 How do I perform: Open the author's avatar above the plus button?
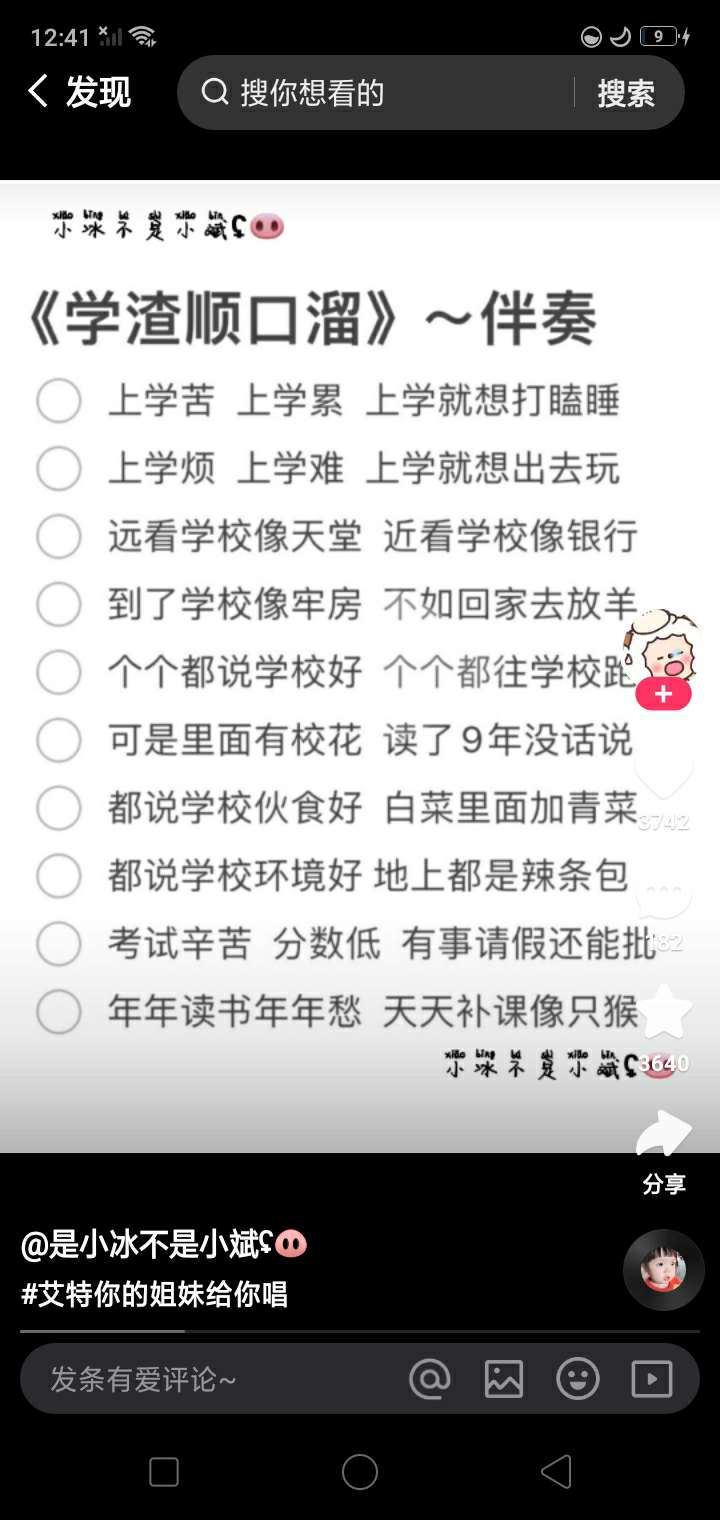tap(663, 645)
